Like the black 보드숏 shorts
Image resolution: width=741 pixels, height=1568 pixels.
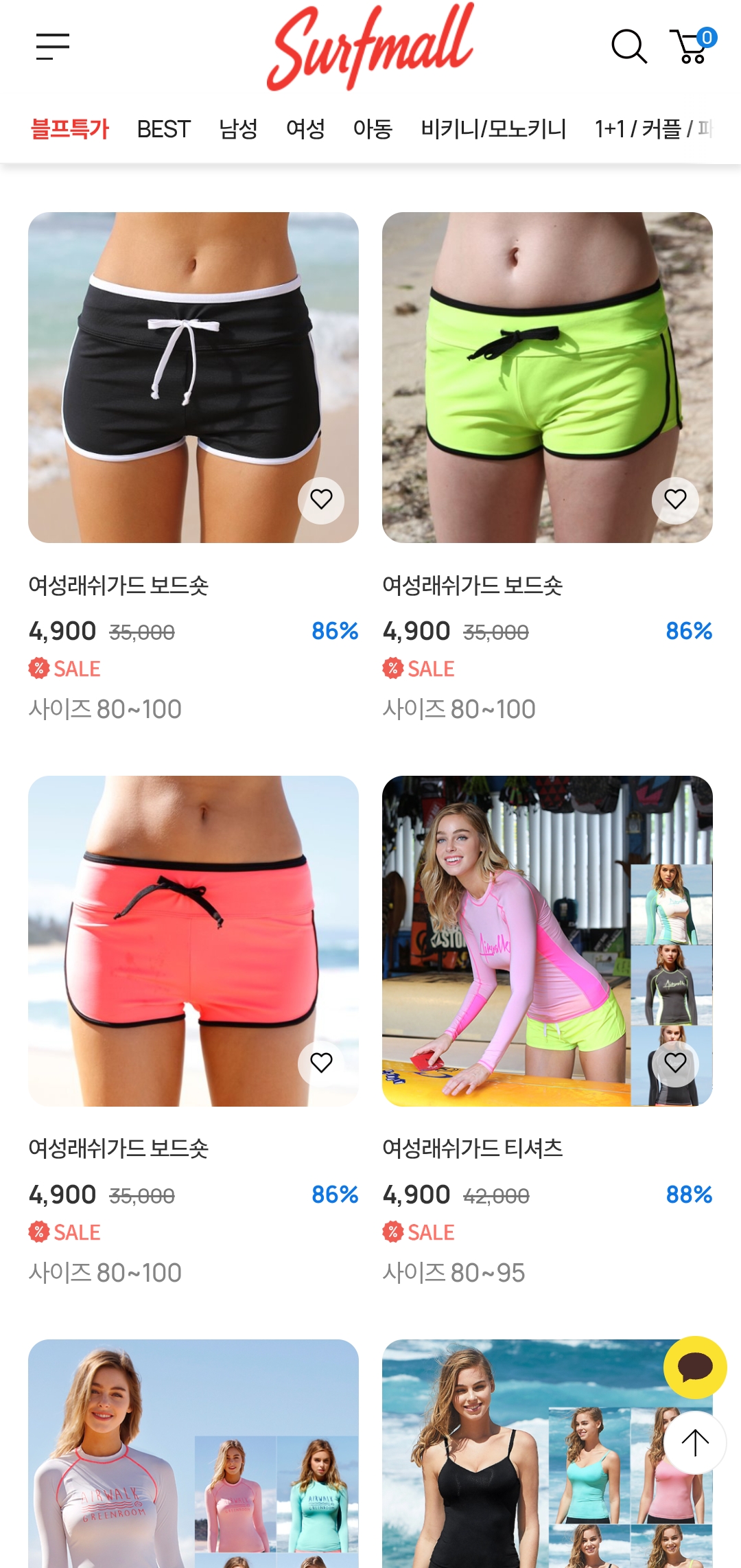(321, 500)
